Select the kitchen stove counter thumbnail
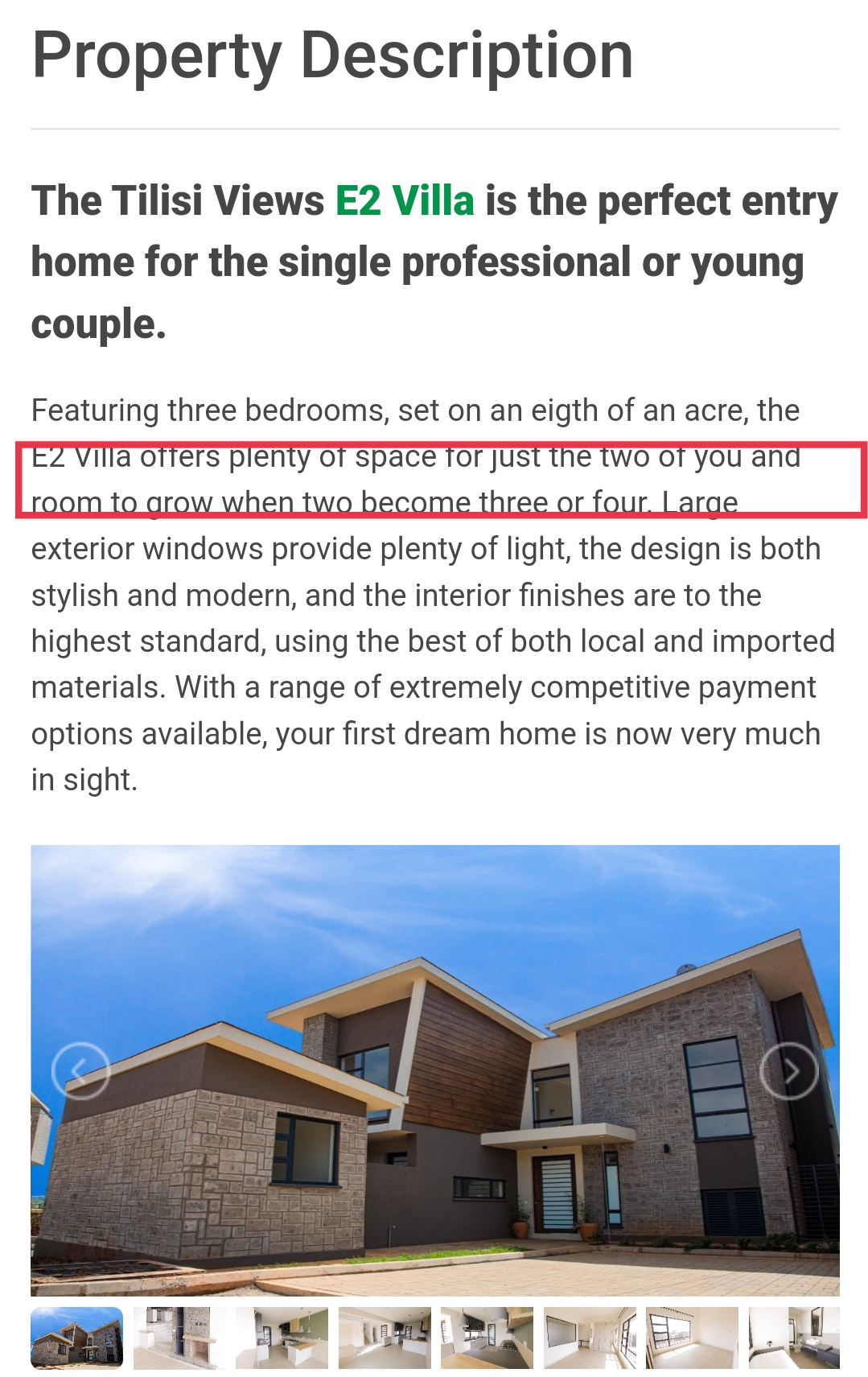Viewport: 868px width, 1377px height. (487, 1338)
